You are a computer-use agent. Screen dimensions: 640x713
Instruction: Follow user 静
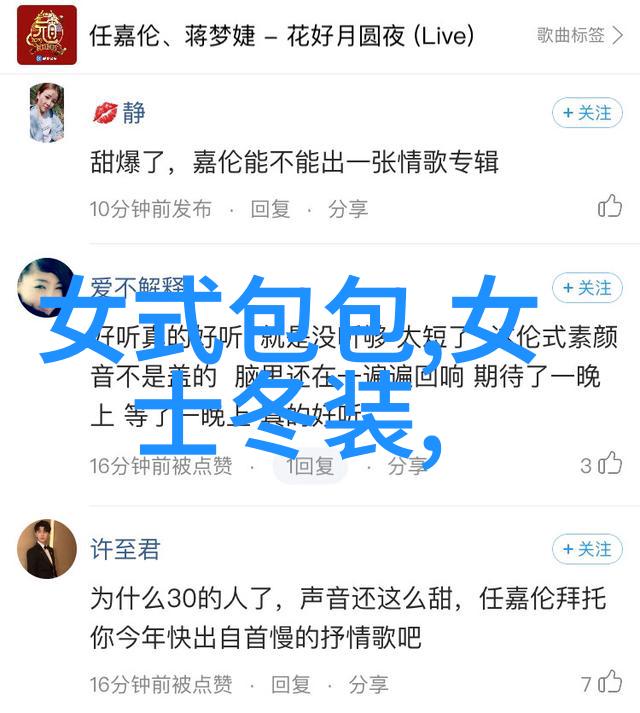tap(587, 113)
